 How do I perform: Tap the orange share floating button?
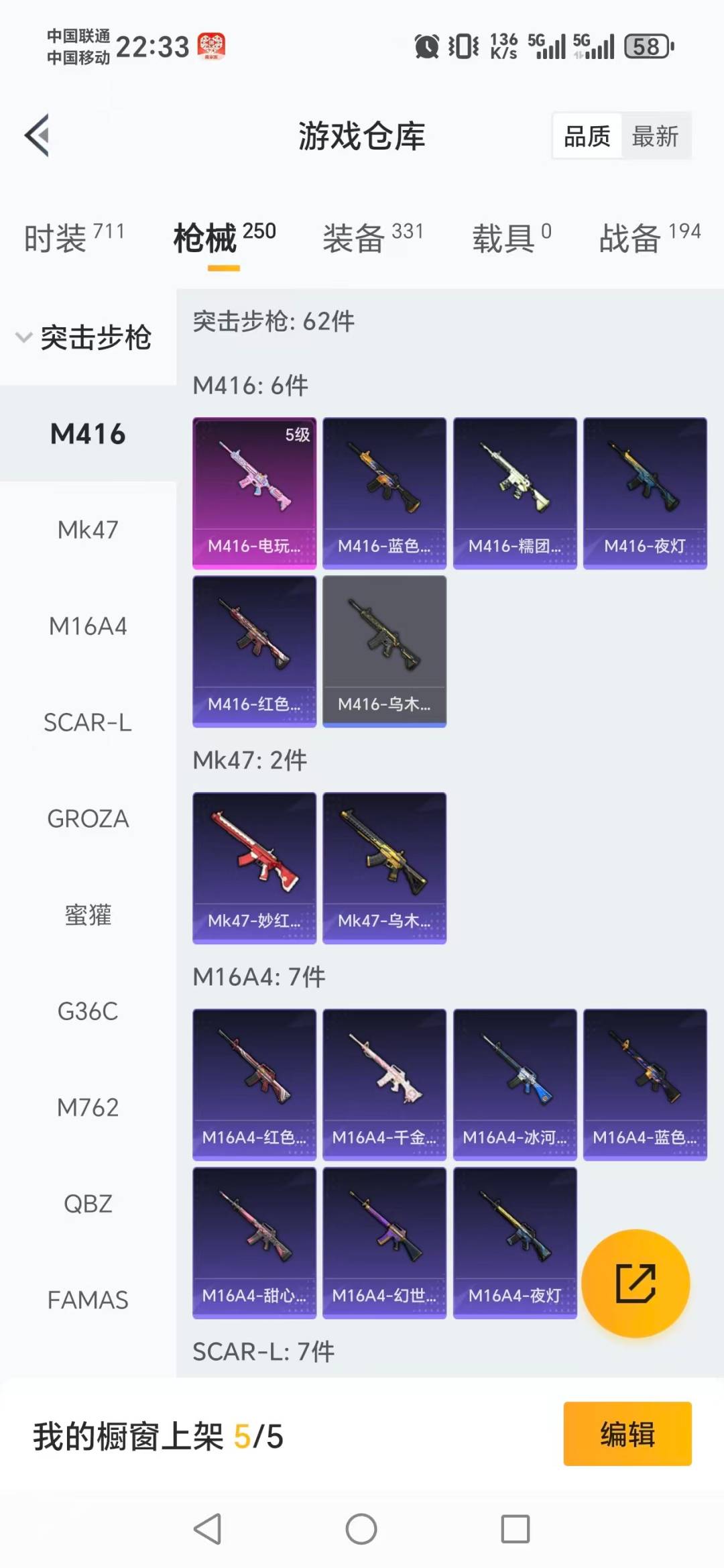click(636, 1283)
